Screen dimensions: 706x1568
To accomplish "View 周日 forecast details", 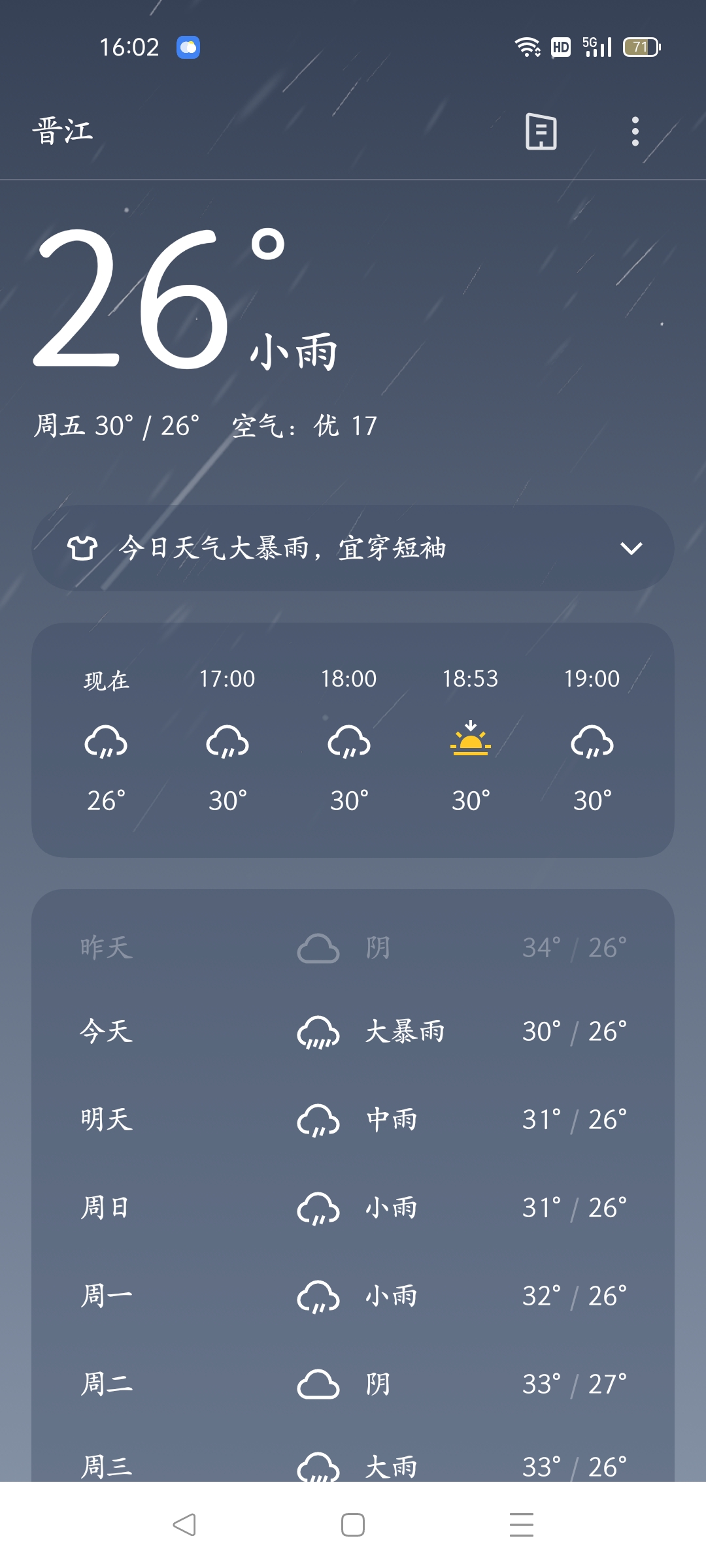I will tap(353, 1208).
